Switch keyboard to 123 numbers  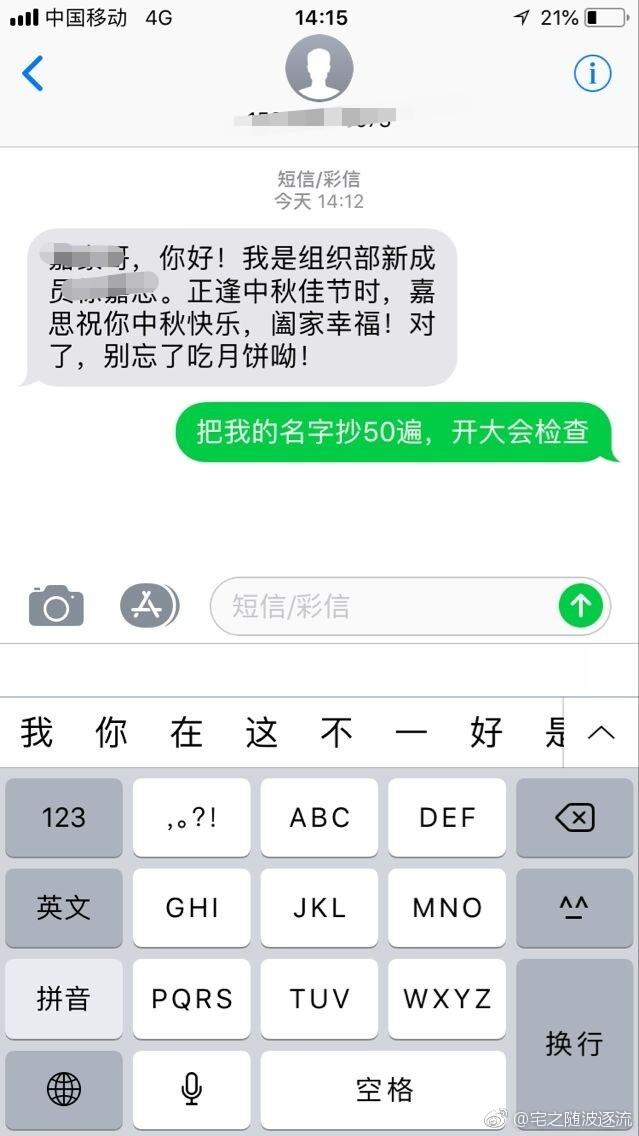click(x=64, y=818)
